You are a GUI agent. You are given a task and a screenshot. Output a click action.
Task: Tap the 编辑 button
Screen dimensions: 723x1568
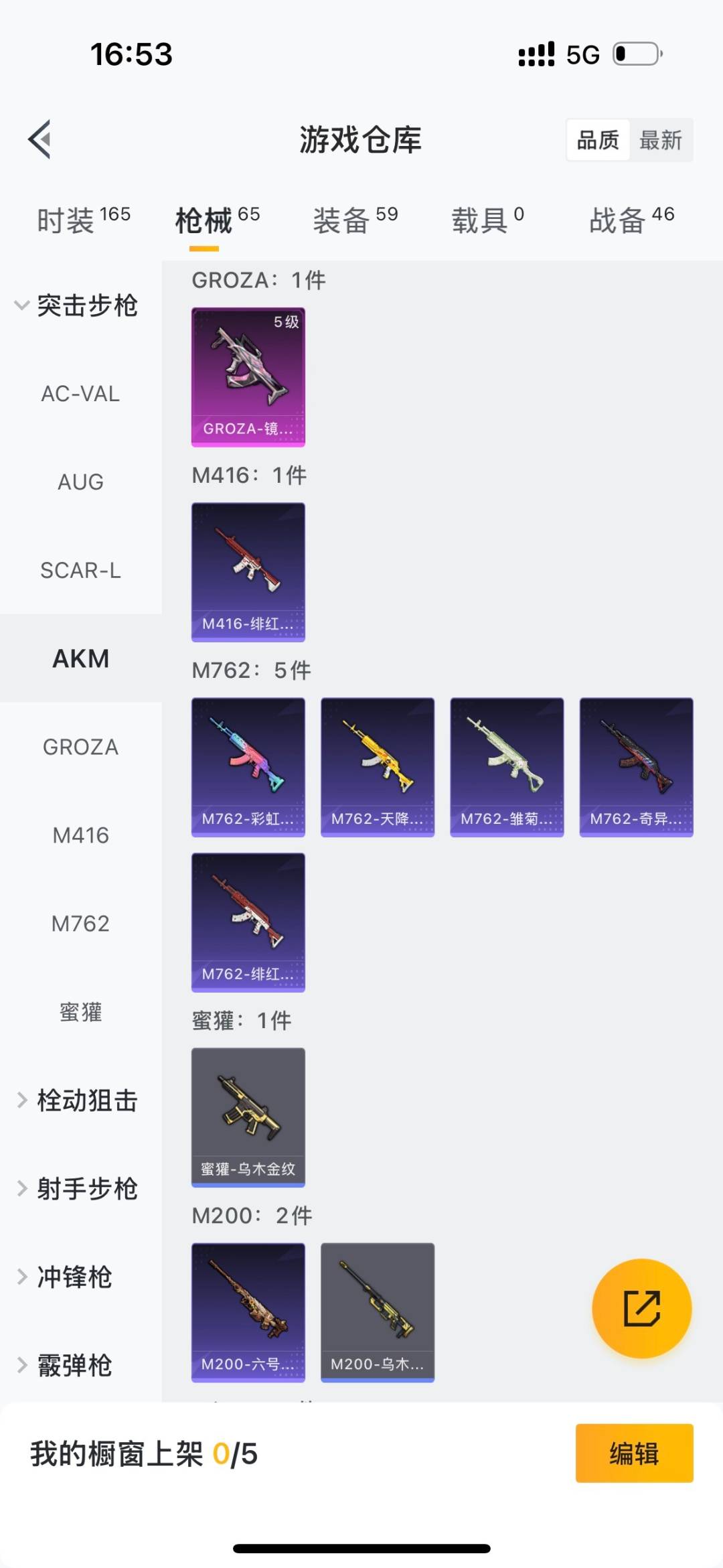coord(633,1453)
